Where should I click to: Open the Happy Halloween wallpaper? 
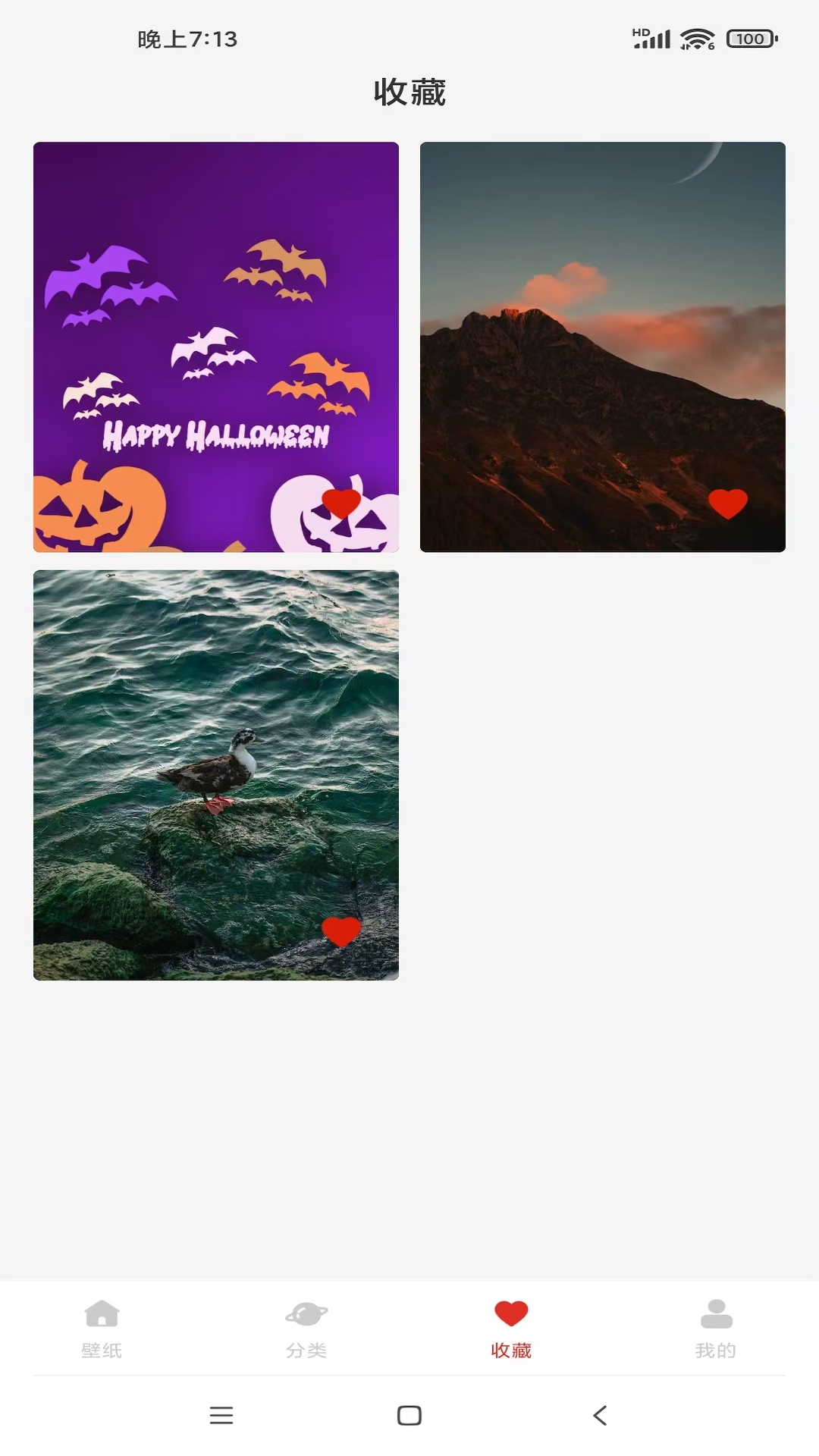pyautogui.click(x=216, y=347)
